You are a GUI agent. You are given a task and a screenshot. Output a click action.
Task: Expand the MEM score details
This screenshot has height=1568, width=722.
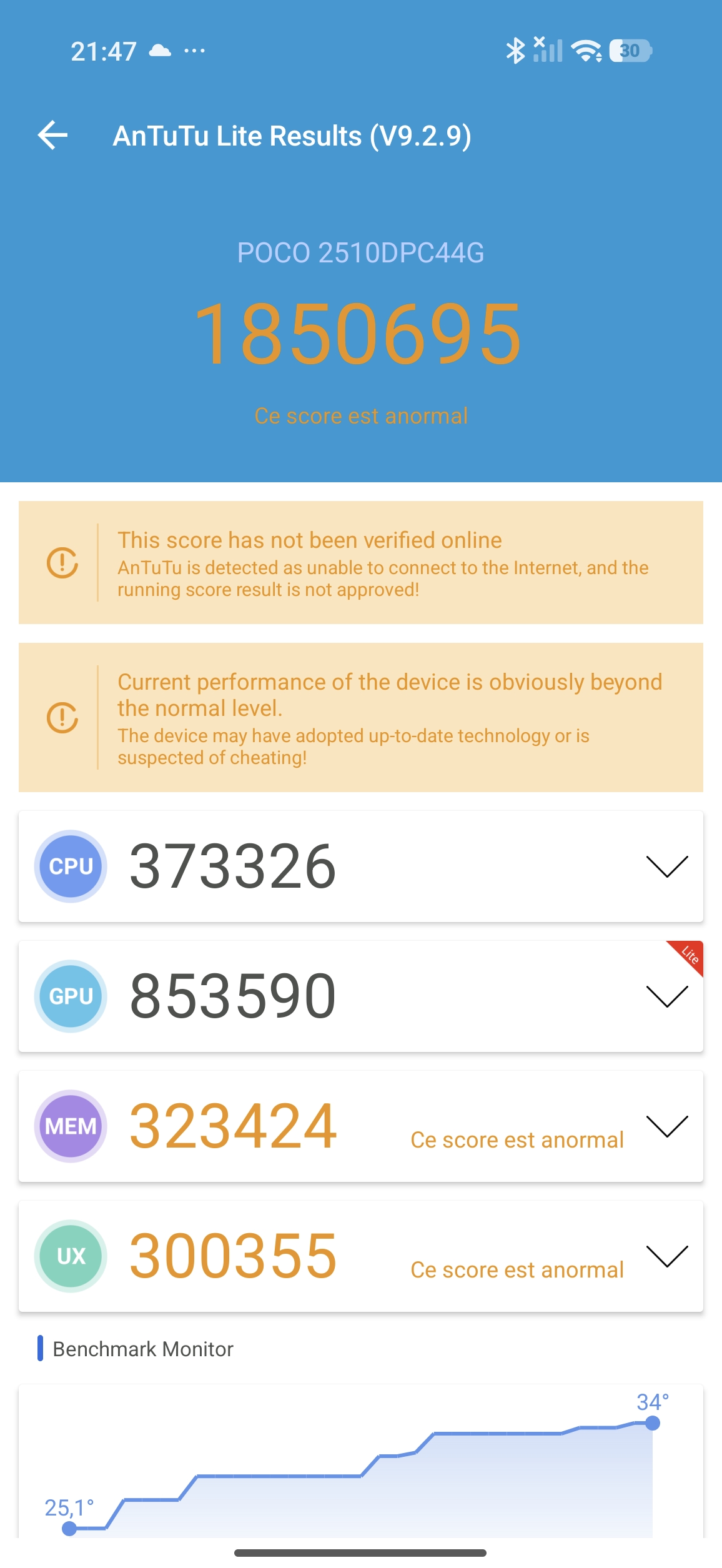pyautogui.click(x=666, y=1126)
